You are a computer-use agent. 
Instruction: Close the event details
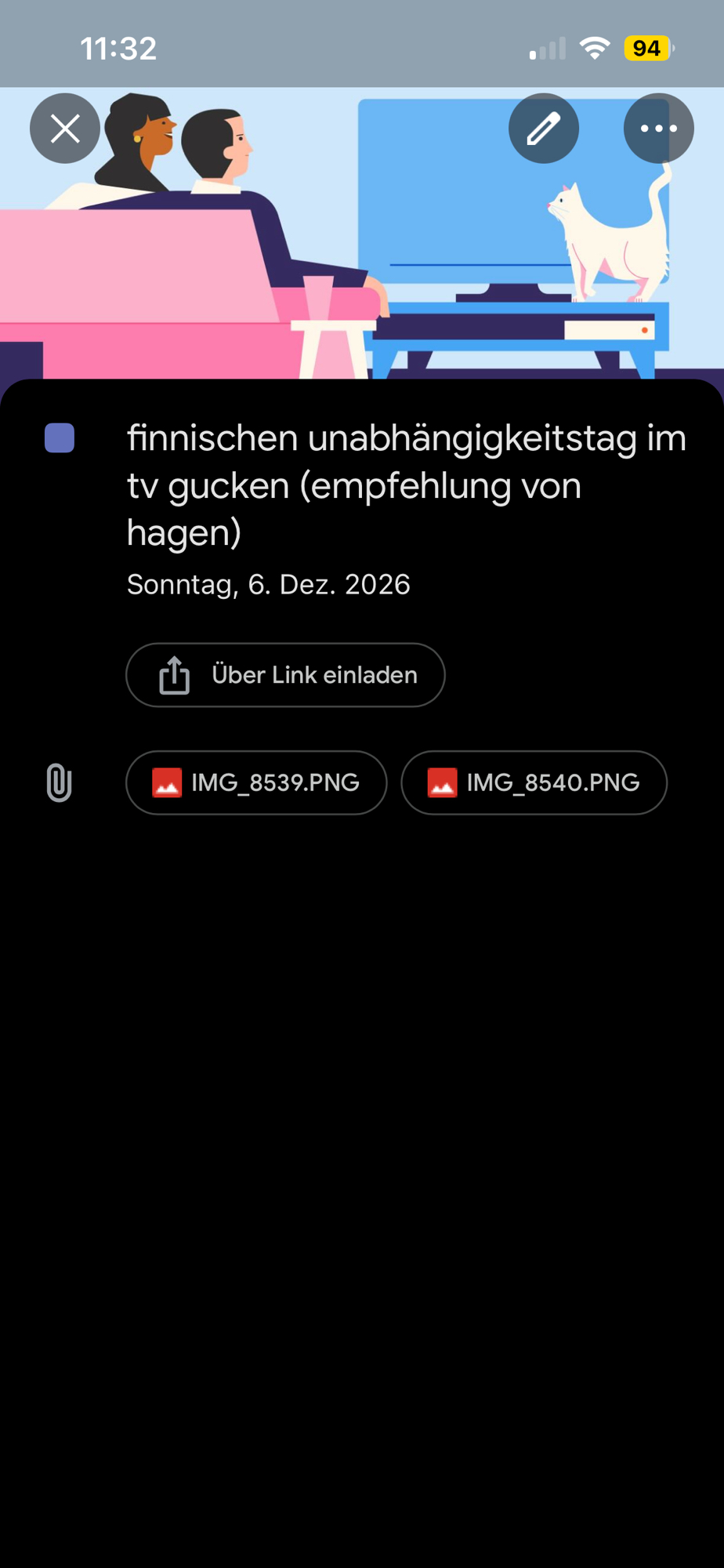[65, 129]
